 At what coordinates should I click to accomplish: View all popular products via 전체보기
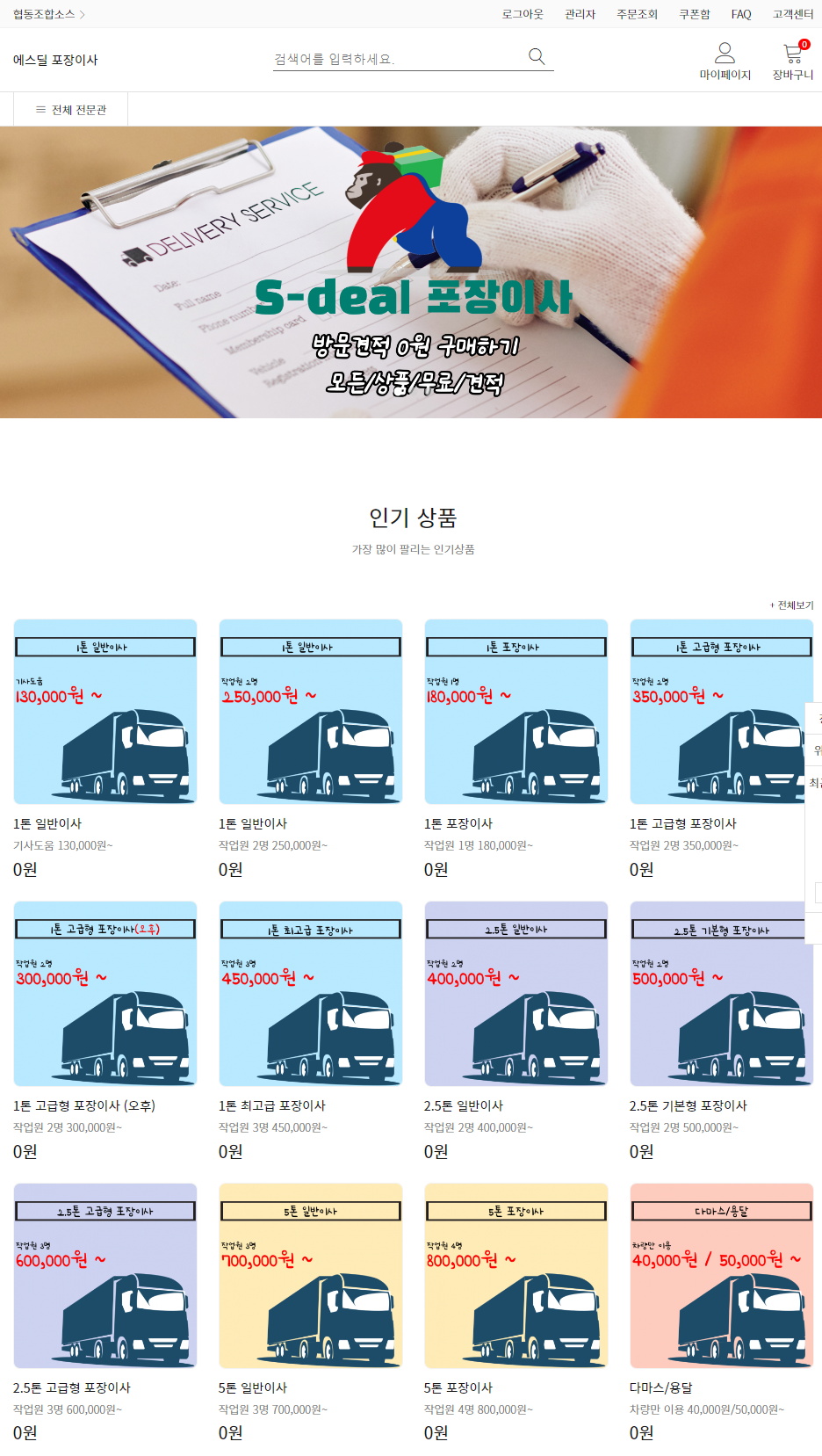click(792, 605)
